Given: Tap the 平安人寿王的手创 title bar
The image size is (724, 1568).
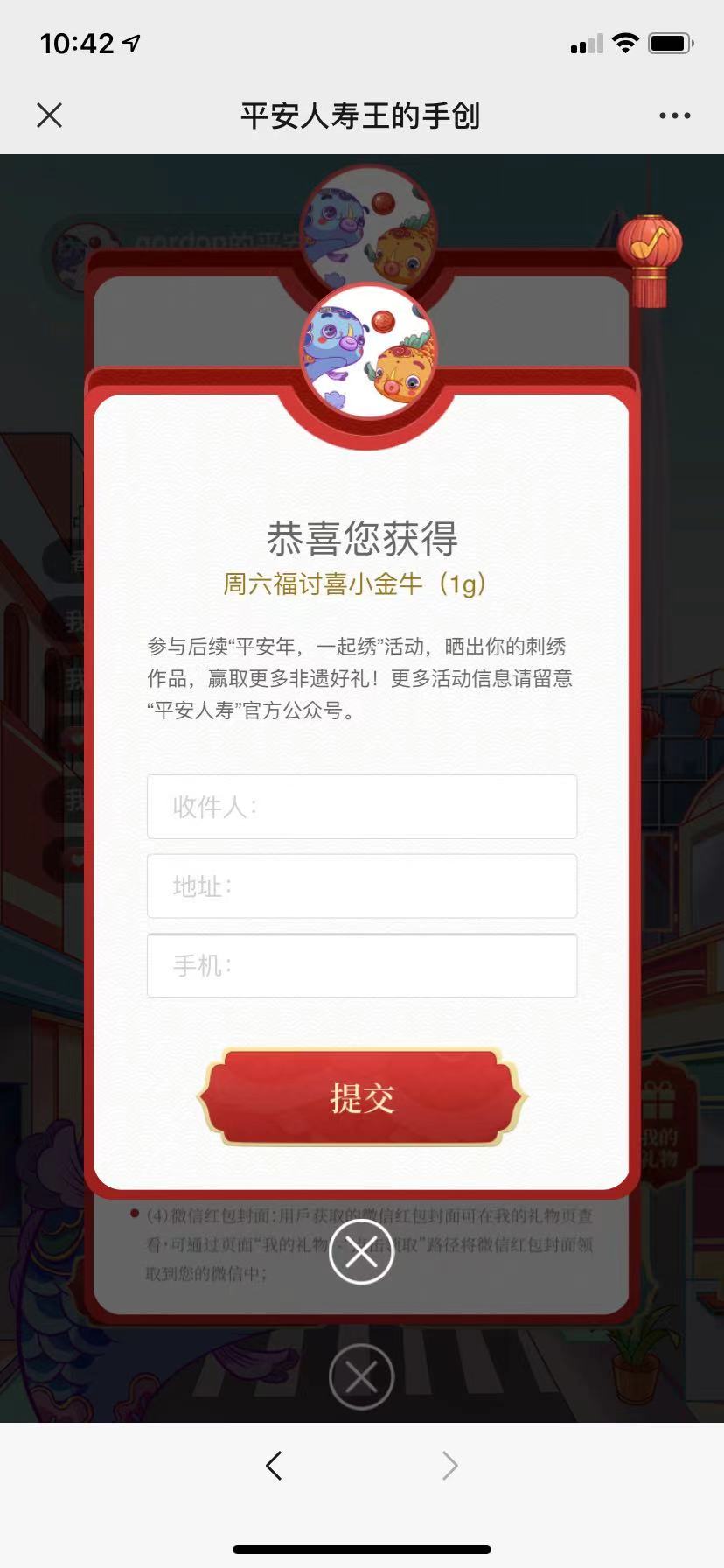Looking at the screenshot, I should (x=362, y=115).
